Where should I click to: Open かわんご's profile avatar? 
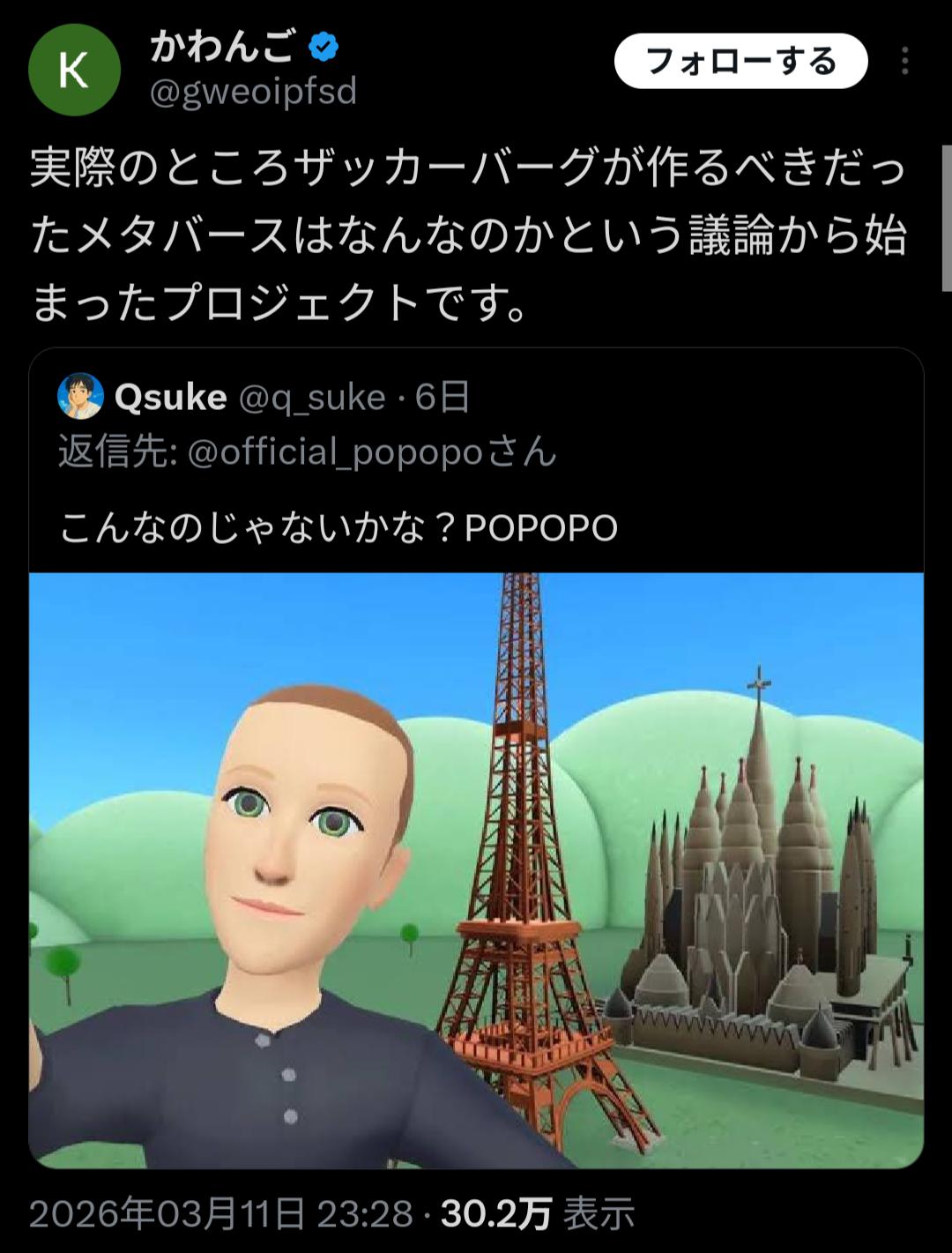[x=74, y=71]
